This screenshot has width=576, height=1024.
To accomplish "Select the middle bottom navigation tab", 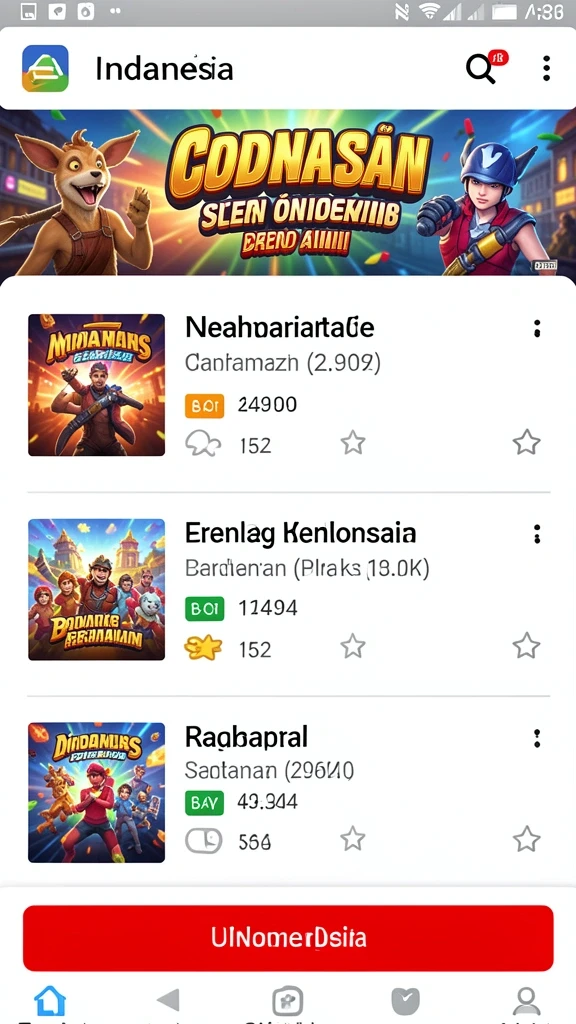I will [287, 1000].
